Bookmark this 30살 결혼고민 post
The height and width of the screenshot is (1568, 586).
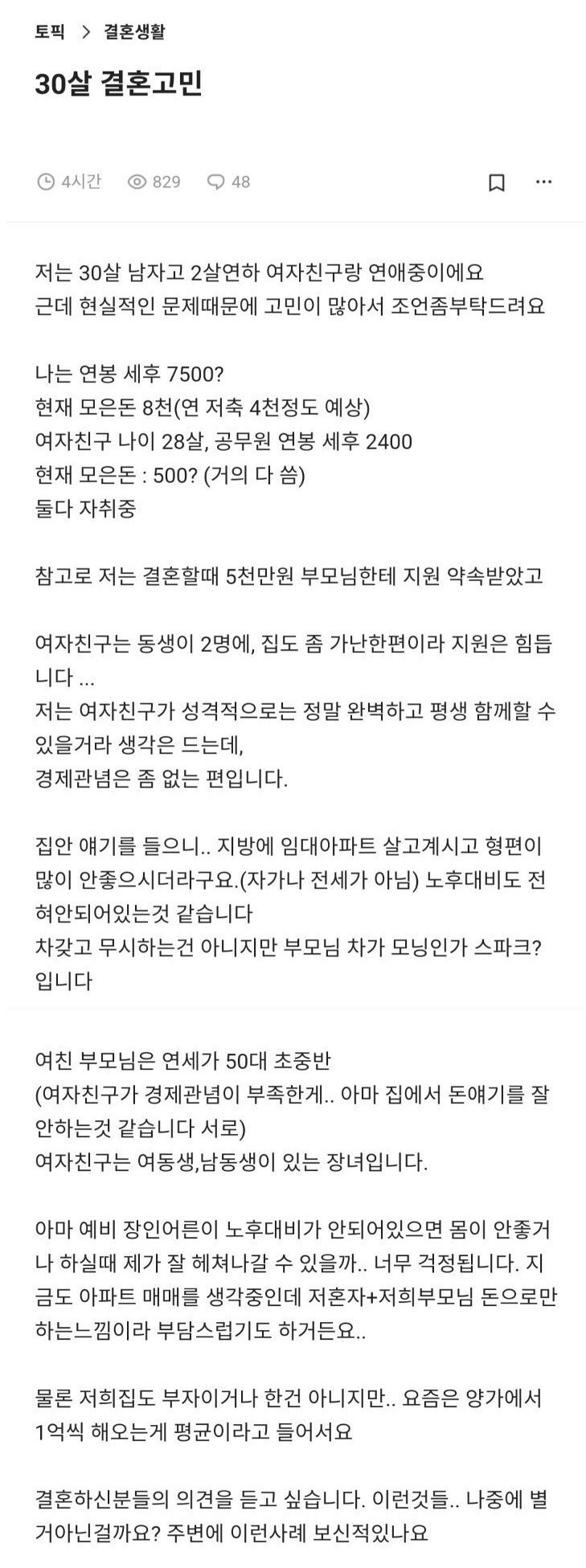(x=497, y=182)
